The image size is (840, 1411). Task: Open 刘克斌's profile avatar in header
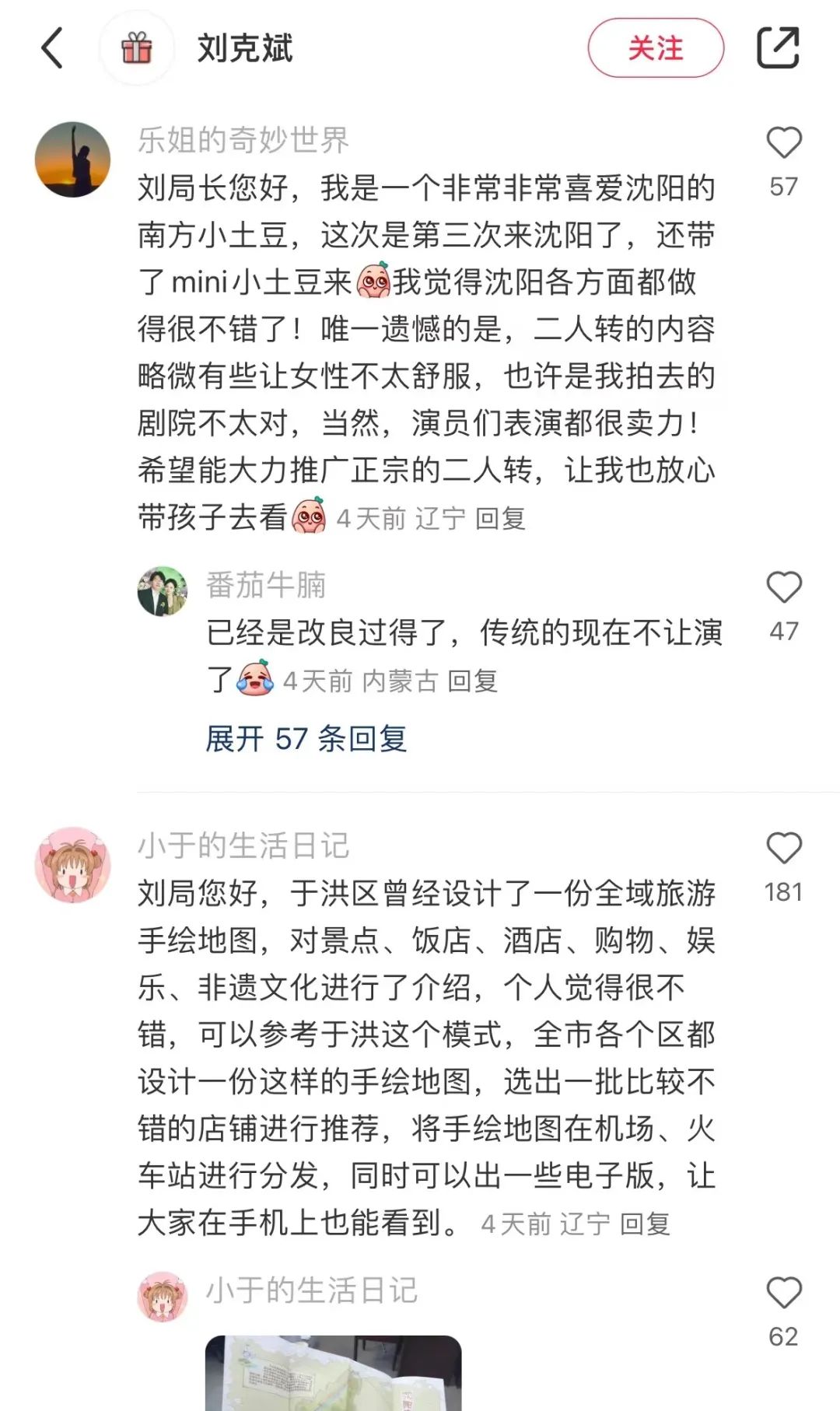pyautogui.click(x=136, y=49)
